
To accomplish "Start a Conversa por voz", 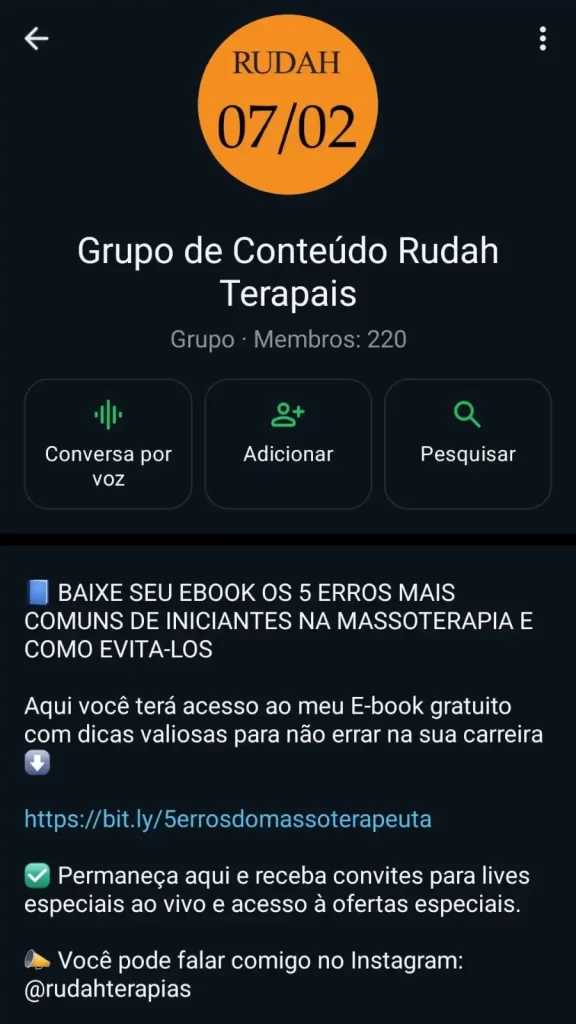I will point(108,443).
